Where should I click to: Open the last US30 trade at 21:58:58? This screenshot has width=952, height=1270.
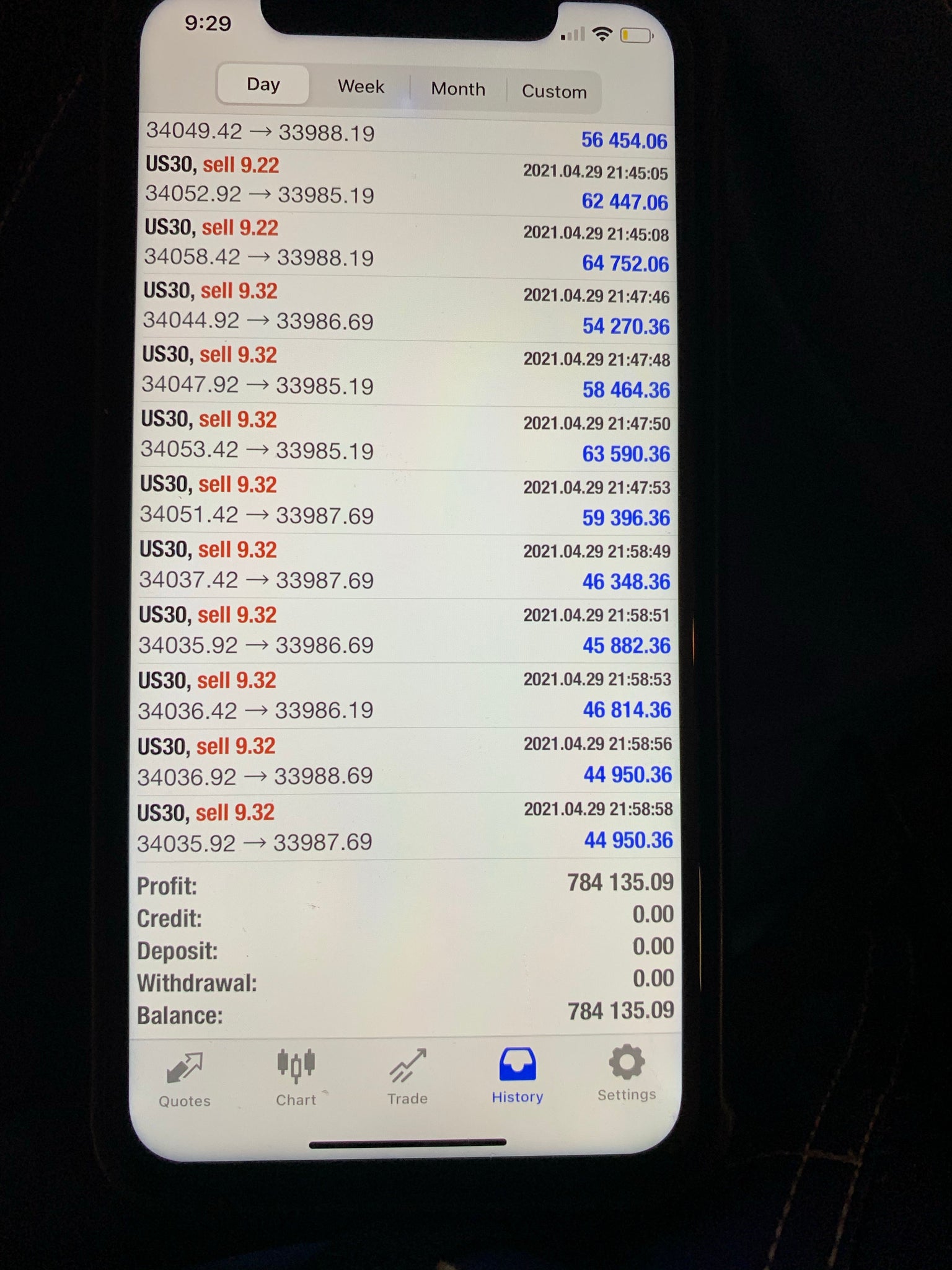[406, 826]
